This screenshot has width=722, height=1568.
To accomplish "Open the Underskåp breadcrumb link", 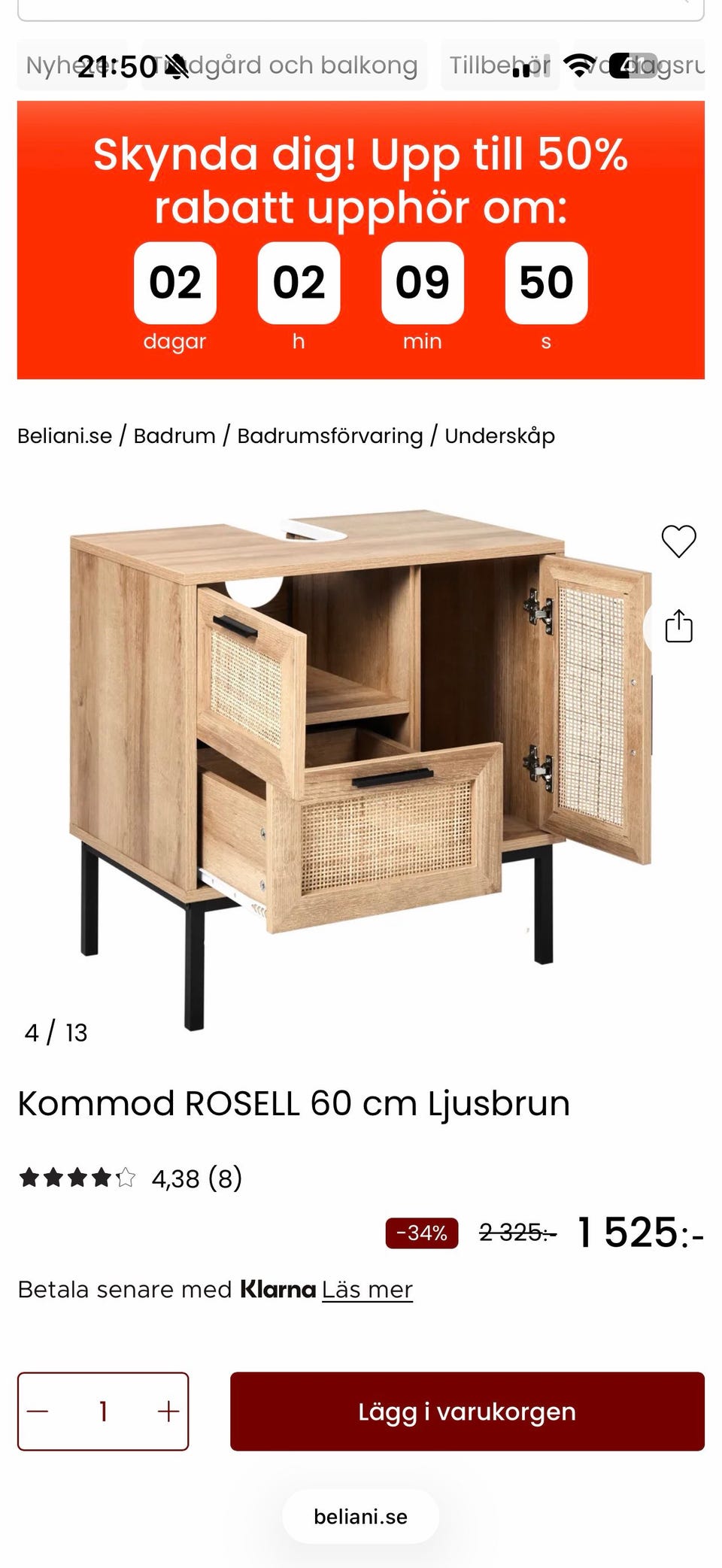I will (x=499, y=435).
